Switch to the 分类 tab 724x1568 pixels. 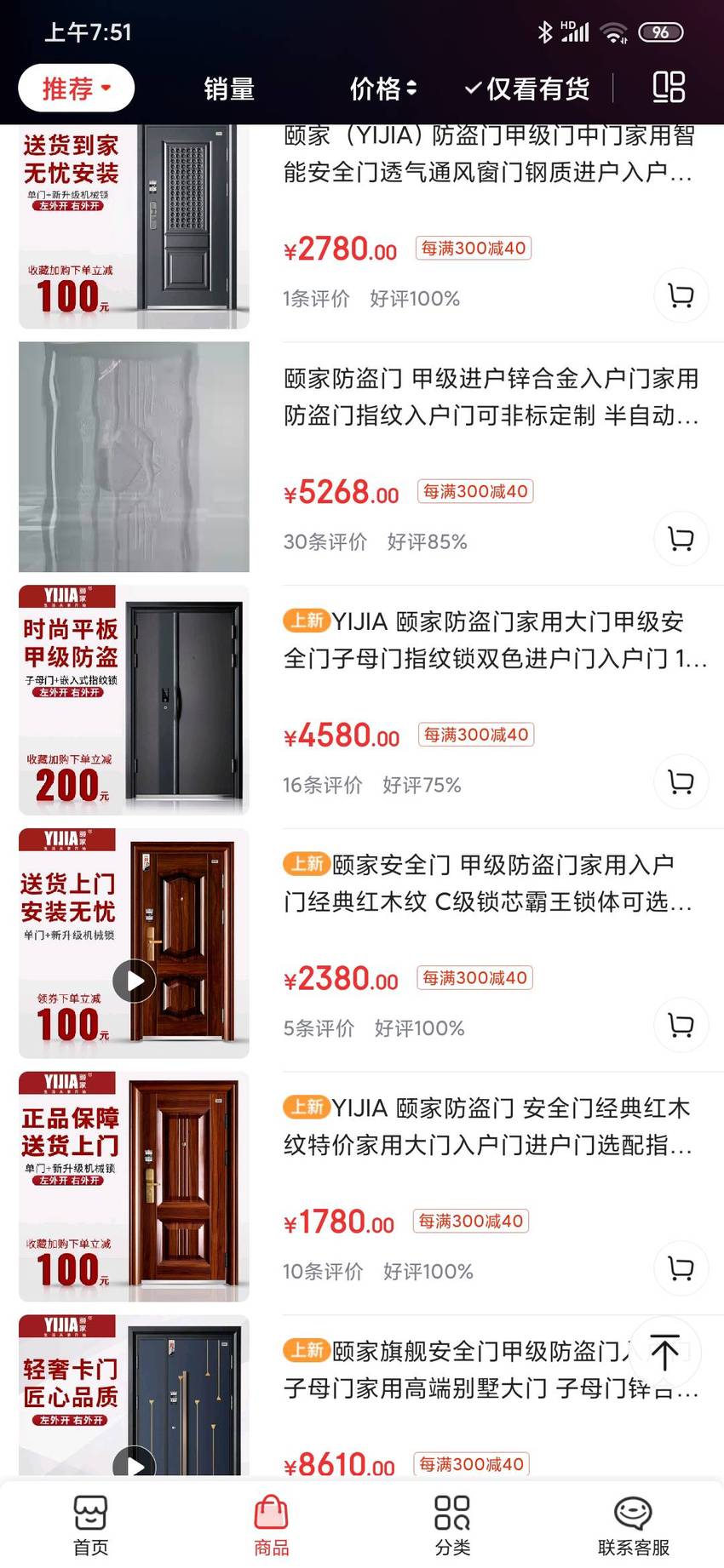click(x=452, y=1525)
